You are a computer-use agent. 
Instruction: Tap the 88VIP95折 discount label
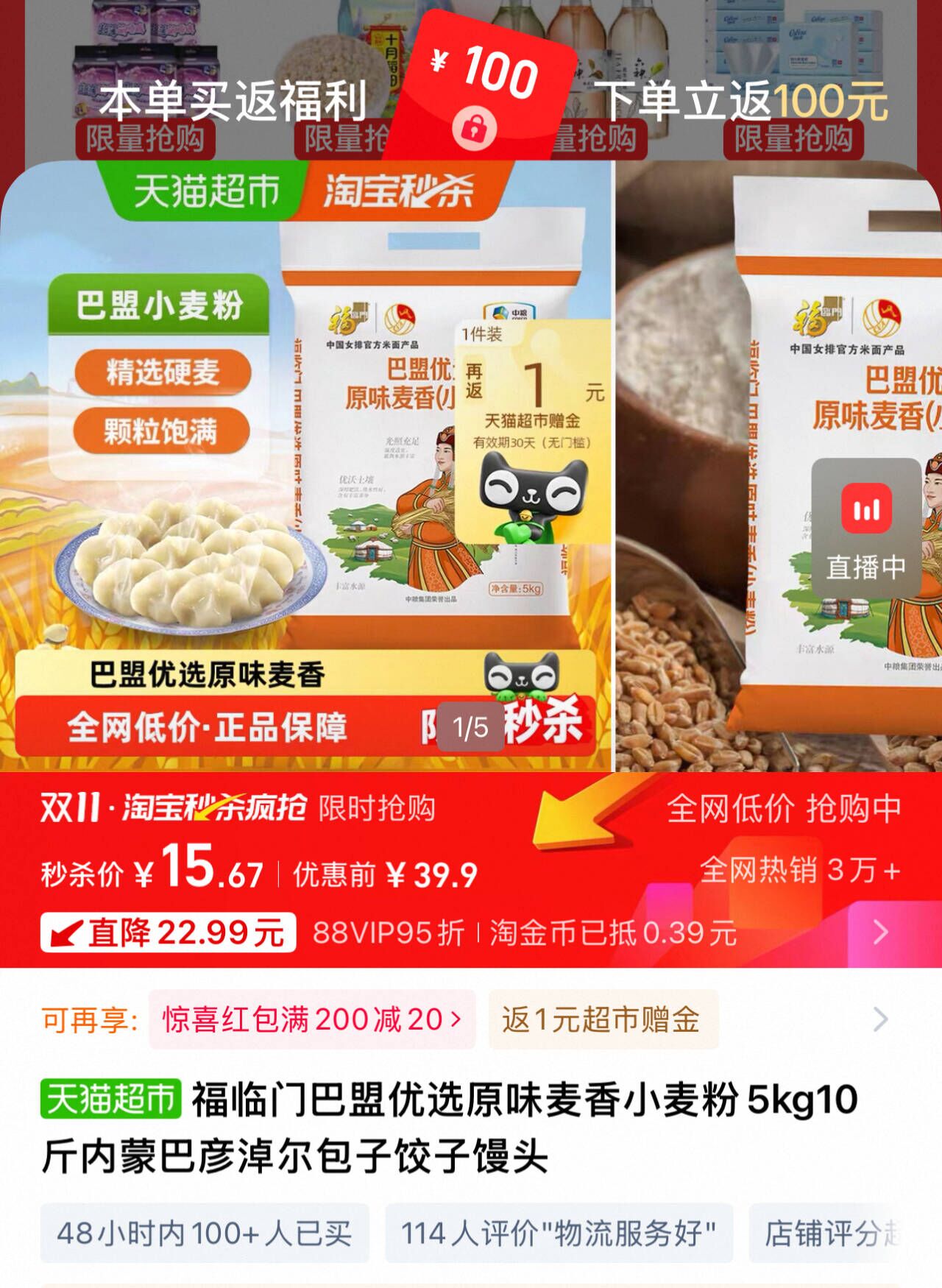tap(388, 933)
